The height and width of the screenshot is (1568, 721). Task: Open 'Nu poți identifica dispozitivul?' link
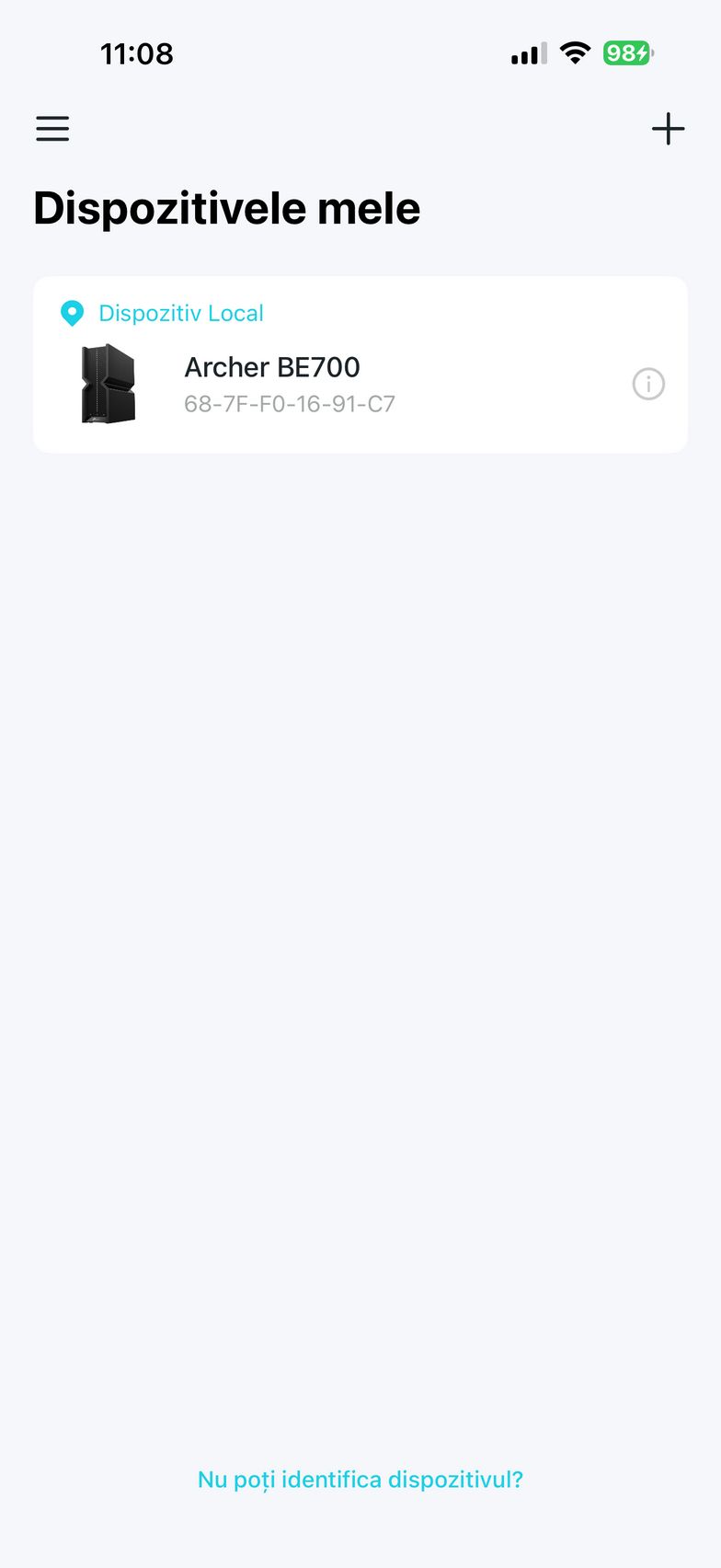click(x=360, y=1480)
